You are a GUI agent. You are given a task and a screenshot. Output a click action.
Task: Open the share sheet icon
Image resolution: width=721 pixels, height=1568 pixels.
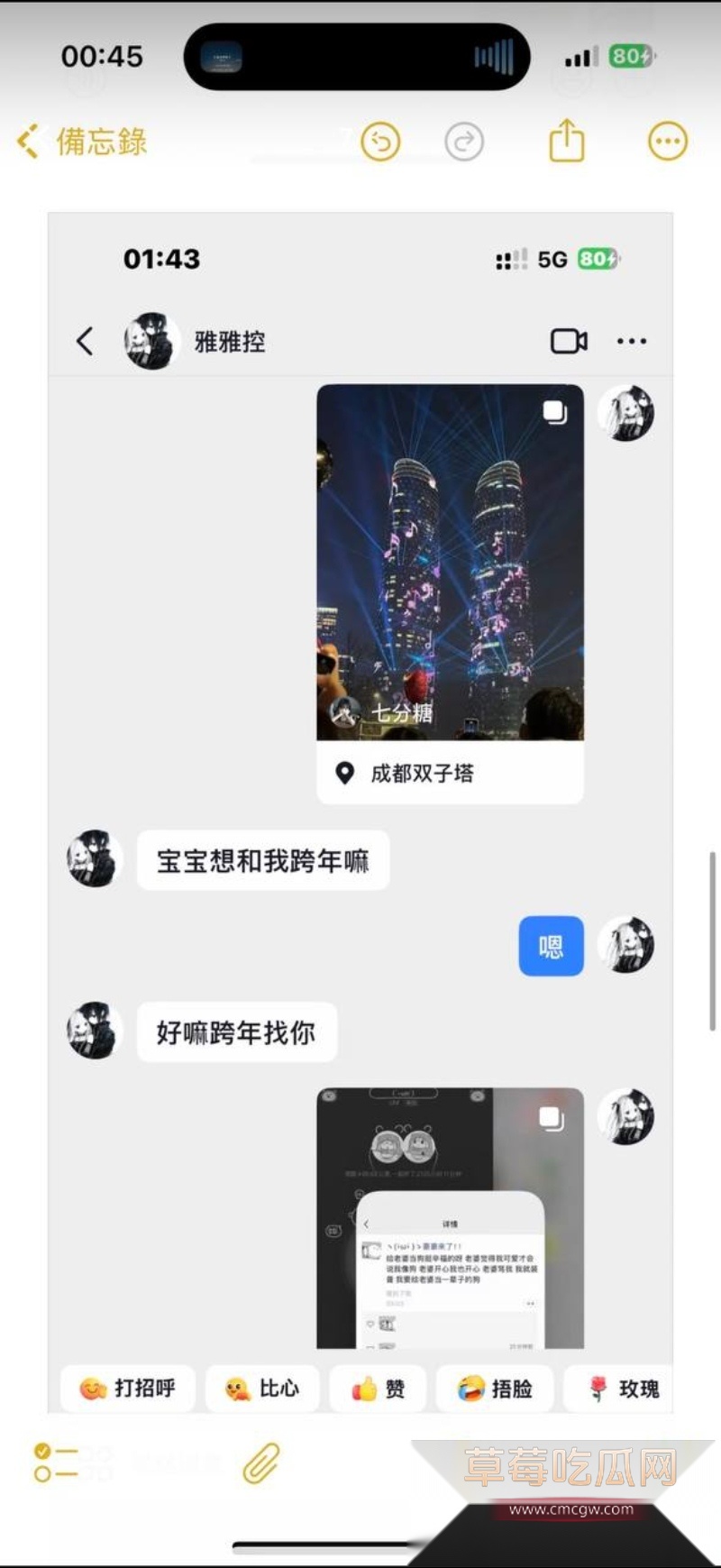pyautogui.click(x=565, y=140)
